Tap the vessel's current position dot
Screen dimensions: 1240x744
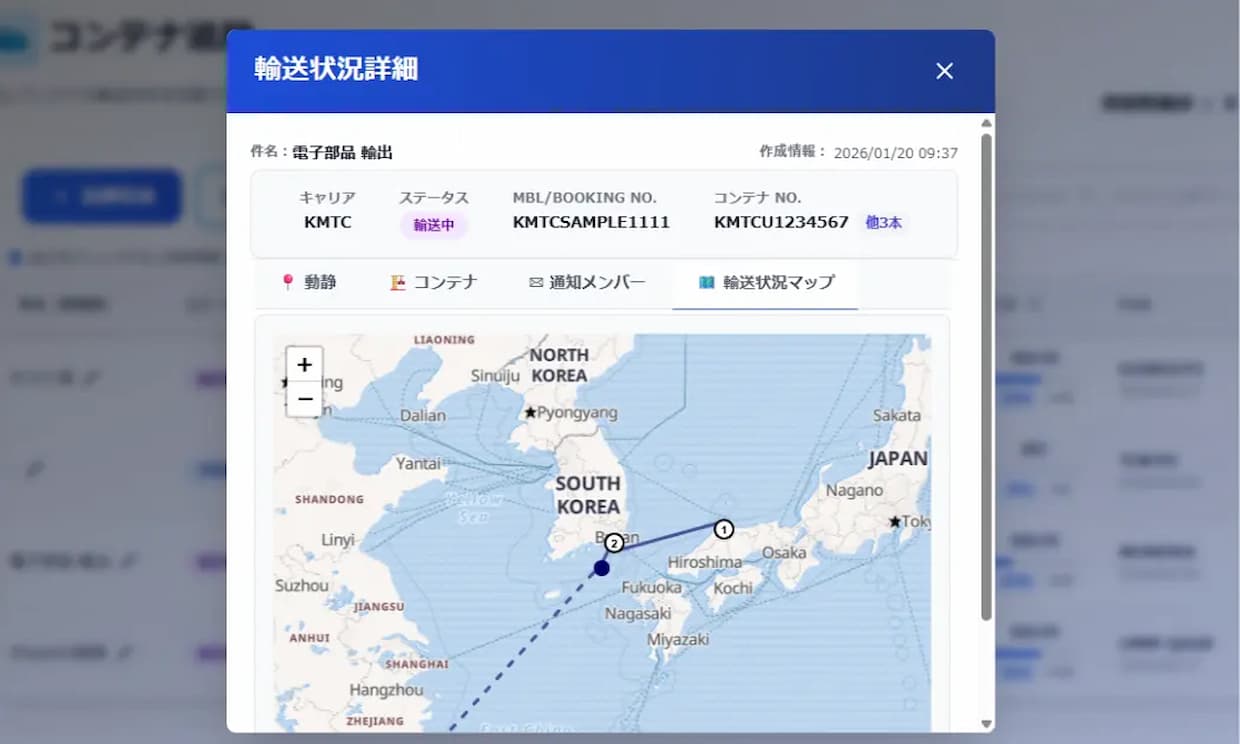click(x=601, y=568)
